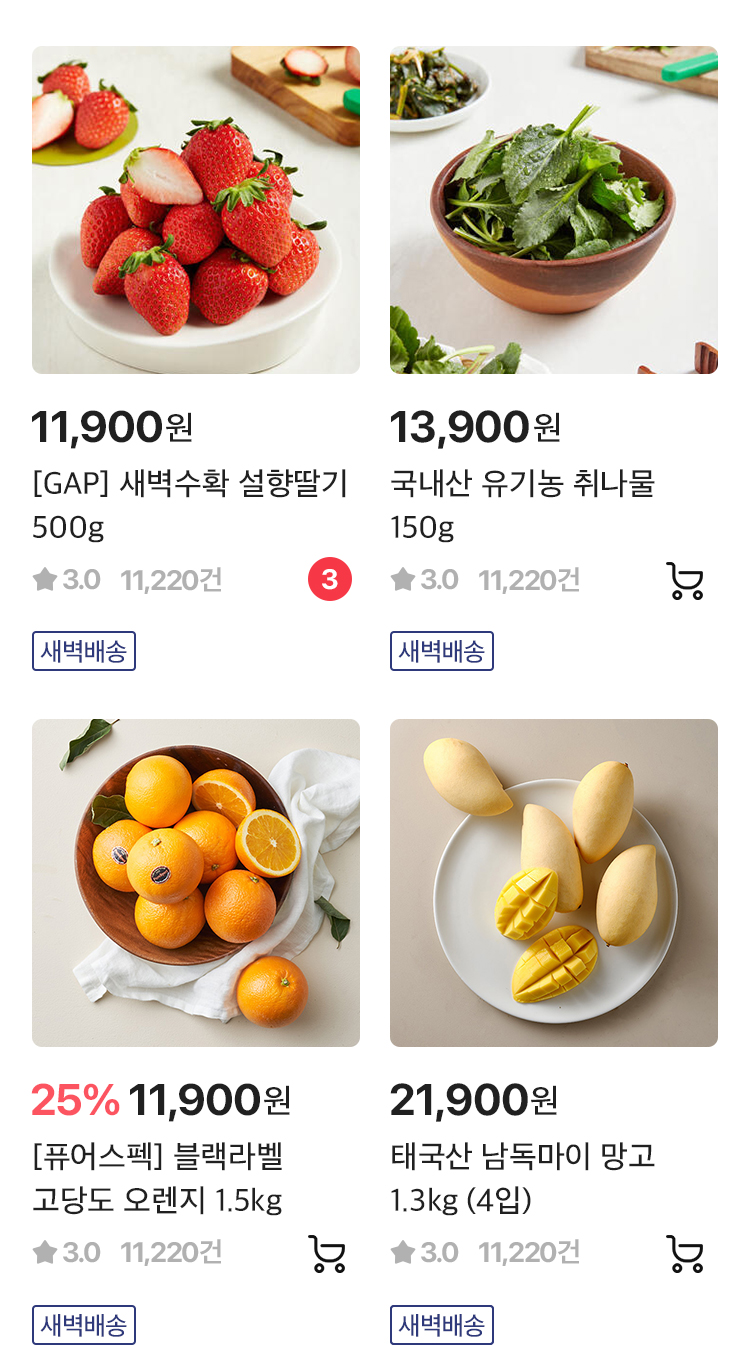Open the 남독마이 망고 1.3kg product
750x1345 pixels.
tap(554, 883)
